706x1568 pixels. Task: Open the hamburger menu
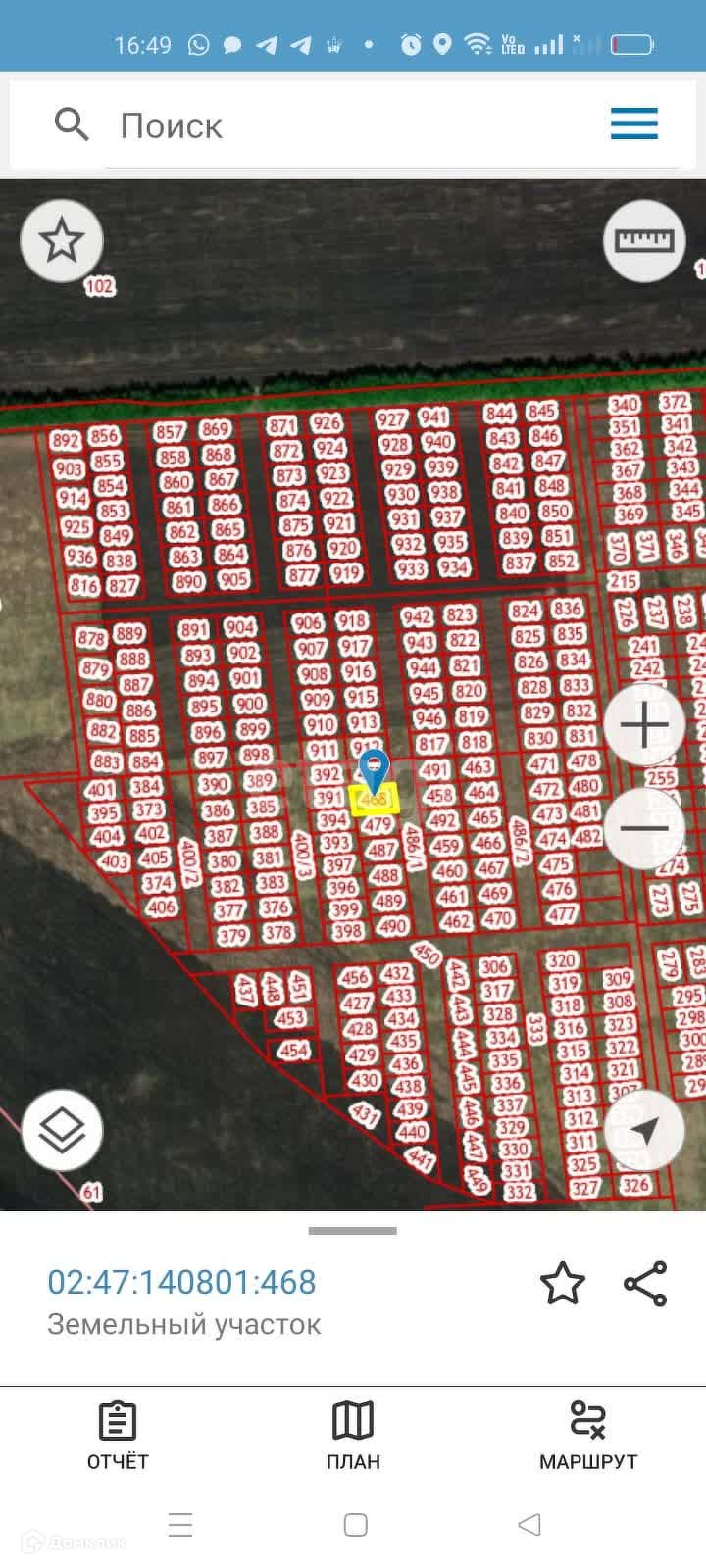(633, 124)
